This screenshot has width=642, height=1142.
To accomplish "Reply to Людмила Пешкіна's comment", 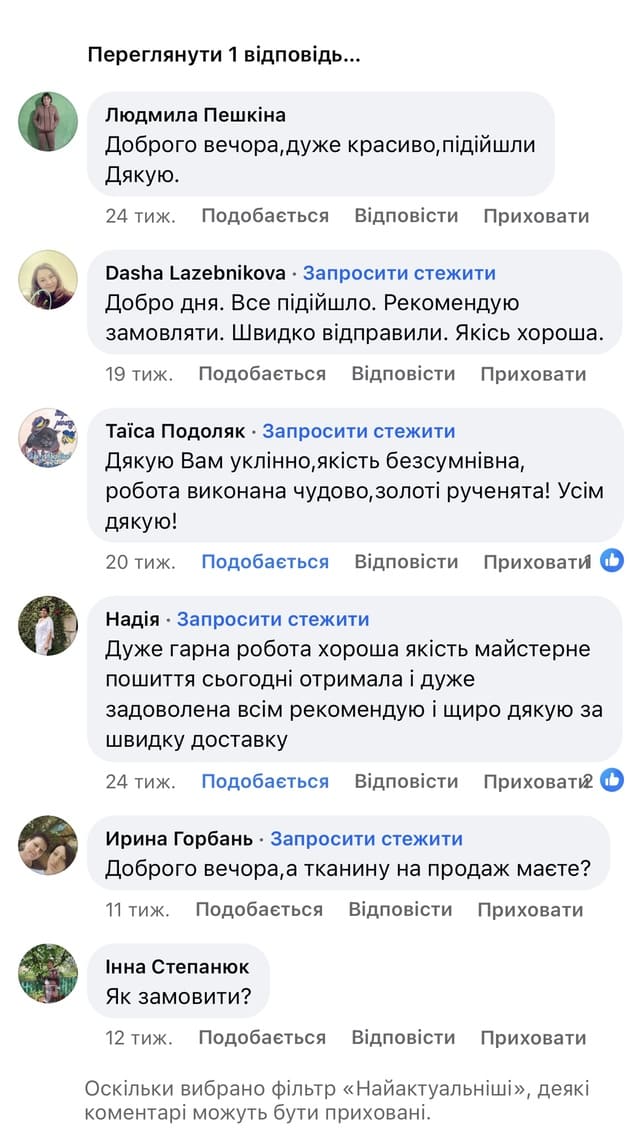I will [x=406, y=216].
